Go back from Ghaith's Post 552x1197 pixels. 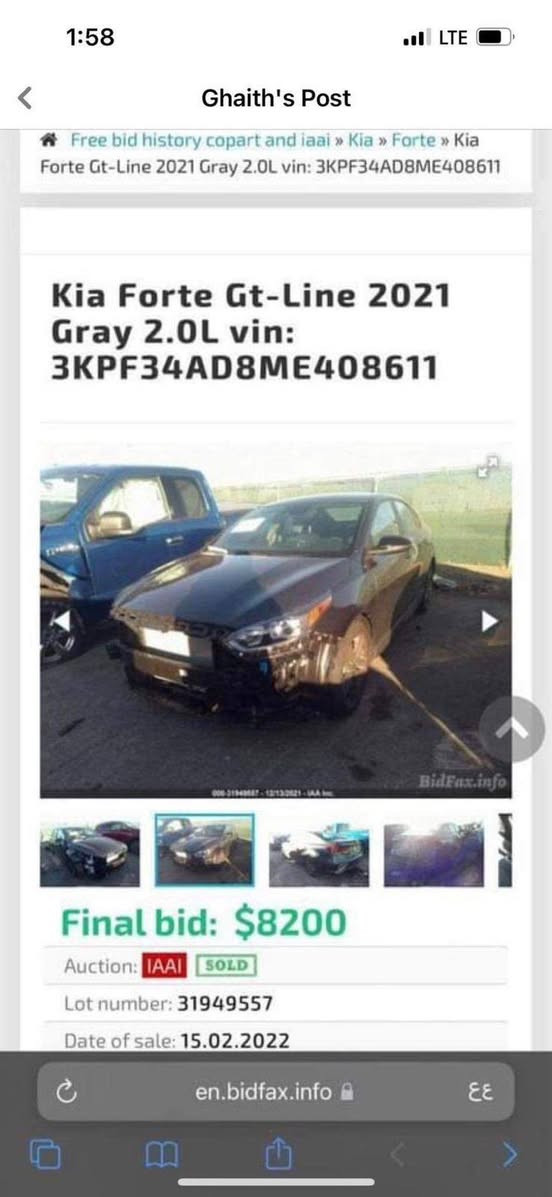pos(25,98)
